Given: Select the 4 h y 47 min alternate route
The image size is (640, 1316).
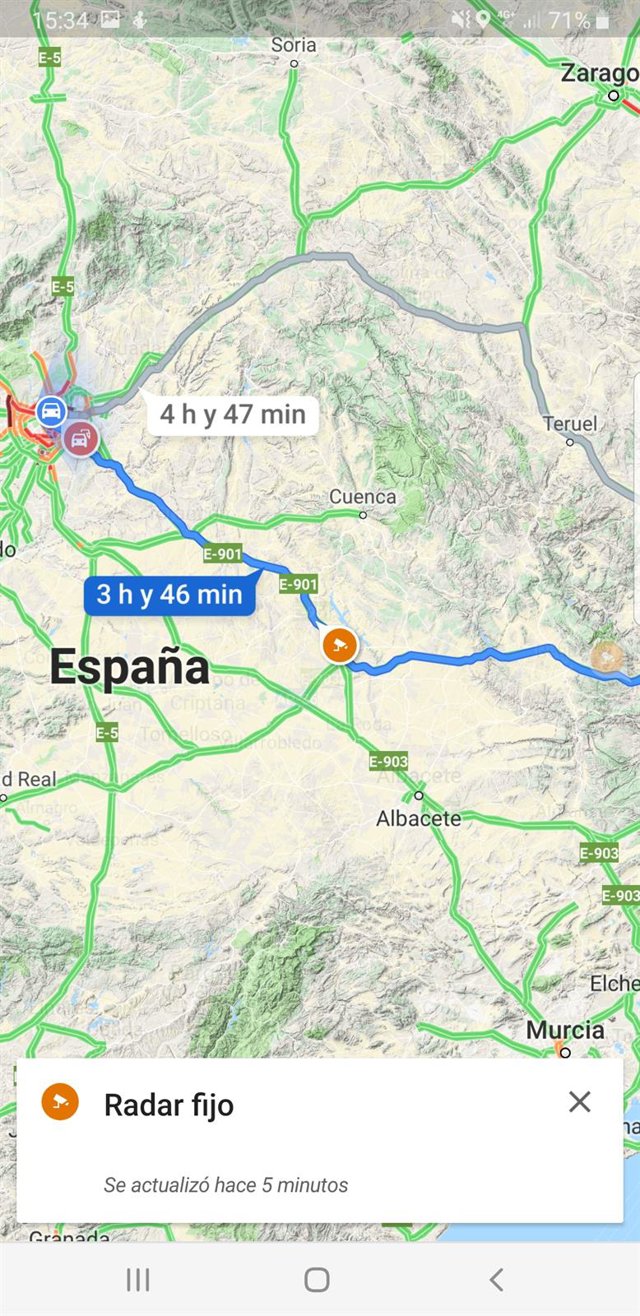Looking at the screenshot, I should [x=233, y=414].
